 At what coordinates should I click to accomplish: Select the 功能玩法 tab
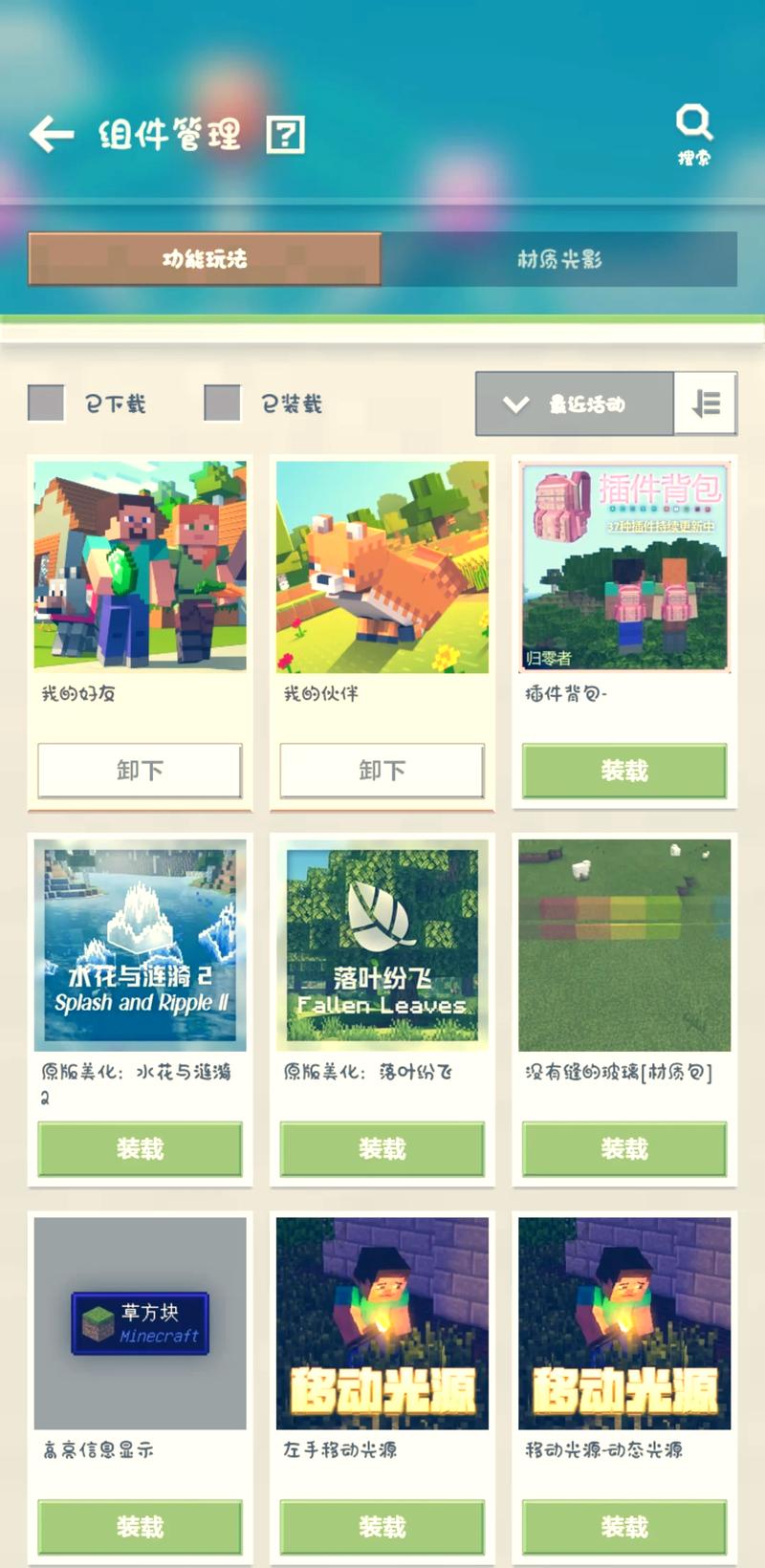tap(205, 259)
